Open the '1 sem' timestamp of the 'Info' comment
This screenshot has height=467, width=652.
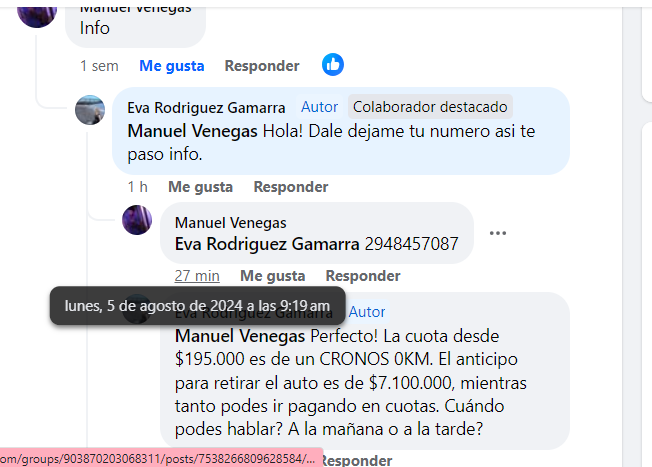pyautogui.click(x=99, y=66)
